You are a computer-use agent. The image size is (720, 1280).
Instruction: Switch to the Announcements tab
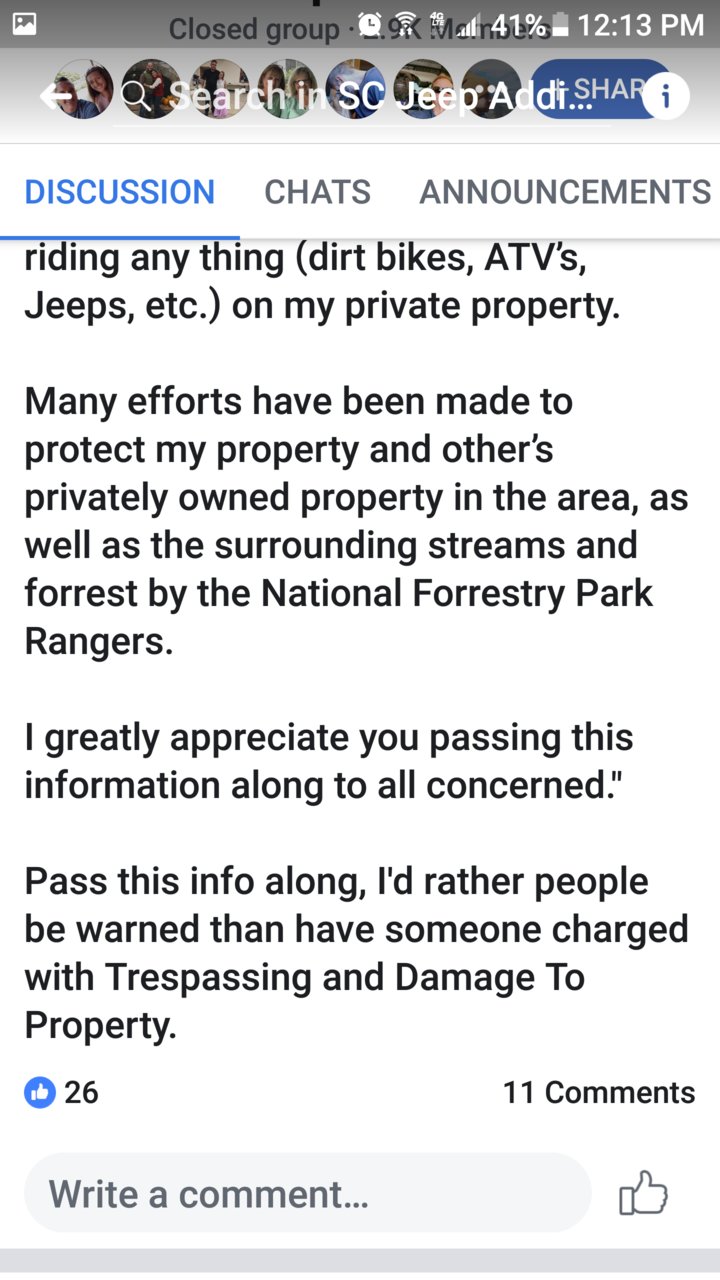point(565,192)
